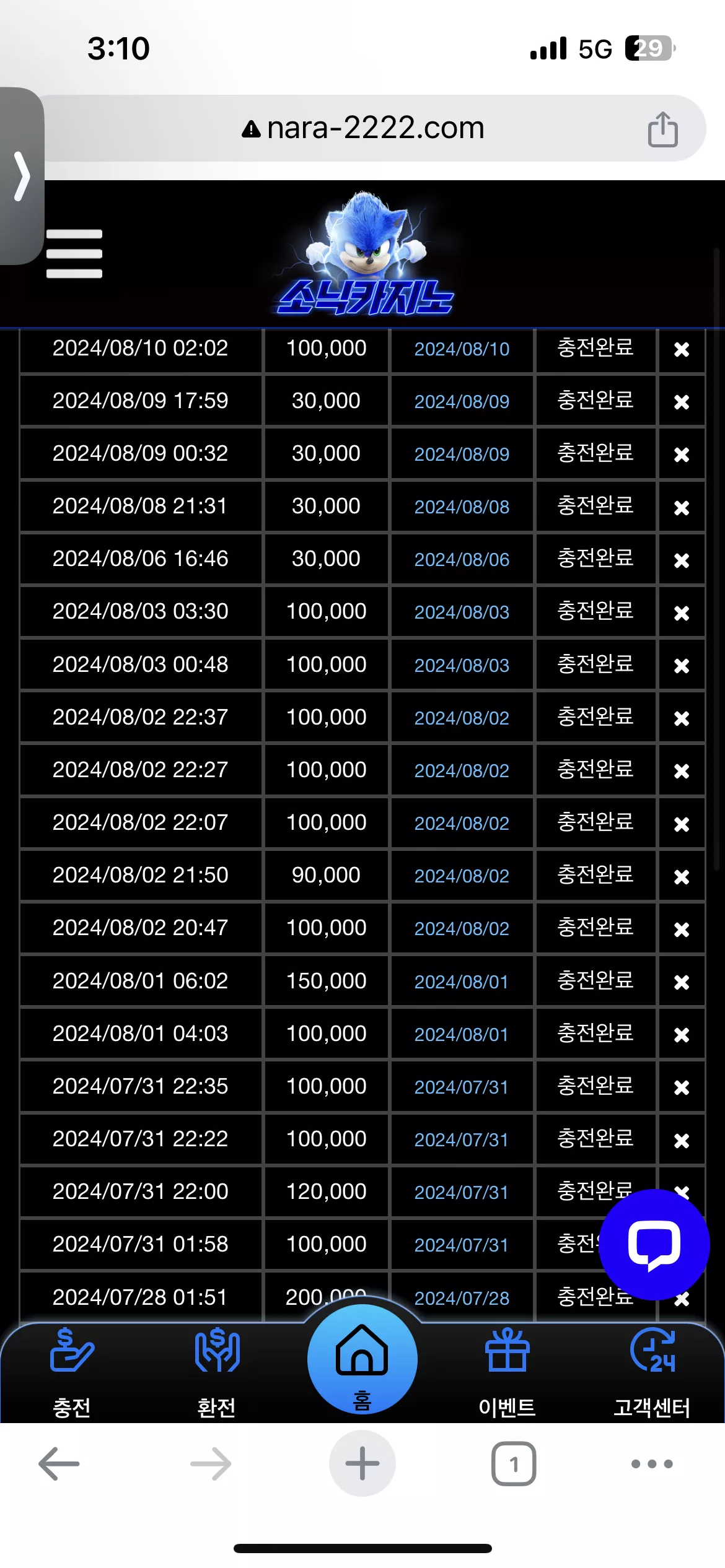
Task: Open the live chat bubble
Action: point(654,1245)
